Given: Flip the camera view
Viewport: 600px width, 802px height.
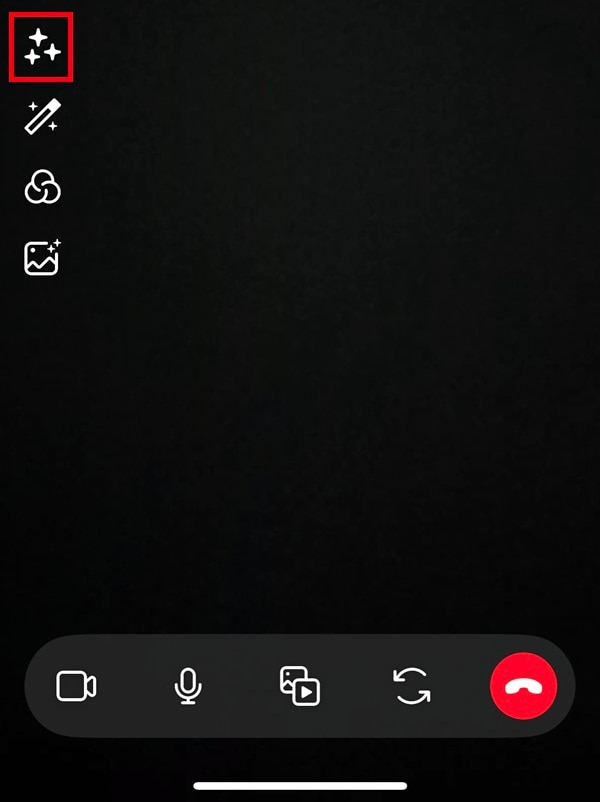Looking at the screenshot, I should pyautogui.click(x=411, y=687).
